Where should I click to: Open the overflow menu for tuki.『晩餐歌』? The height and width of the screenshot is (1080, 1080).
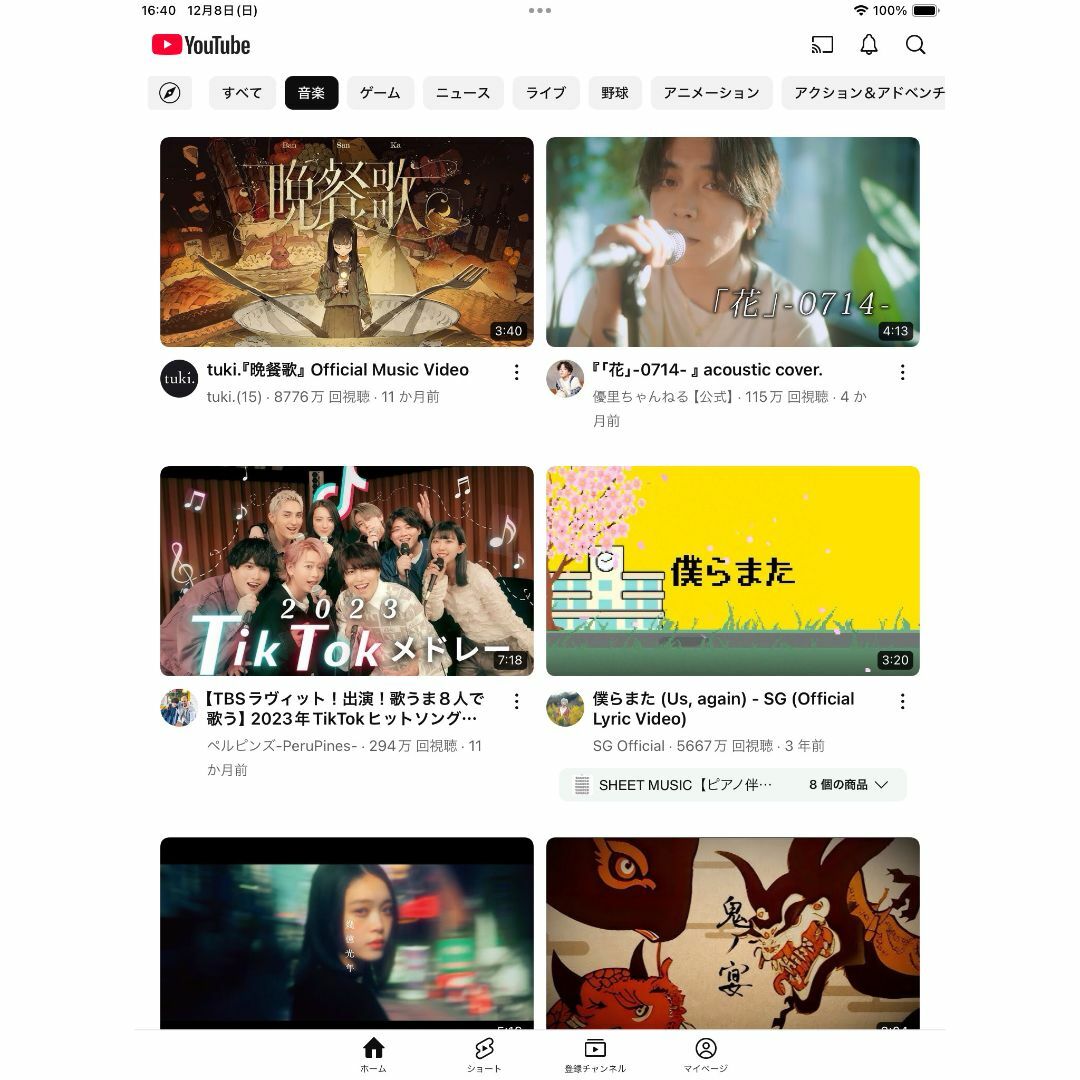(x=516, y=372)
